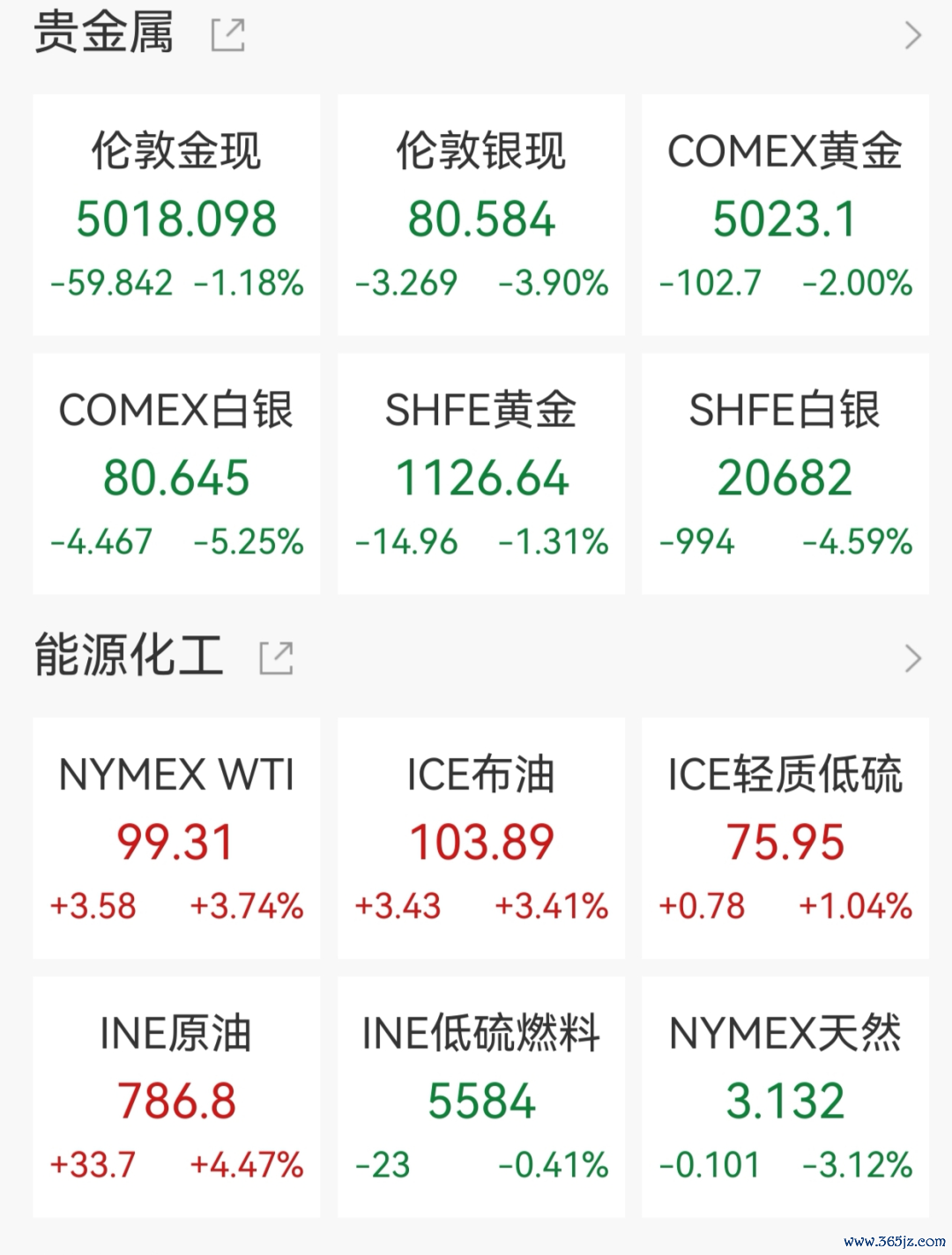The image size is (952, 1255).
Task: Open the 伦敦银现 quote card
Action: [x=481, y=215]
